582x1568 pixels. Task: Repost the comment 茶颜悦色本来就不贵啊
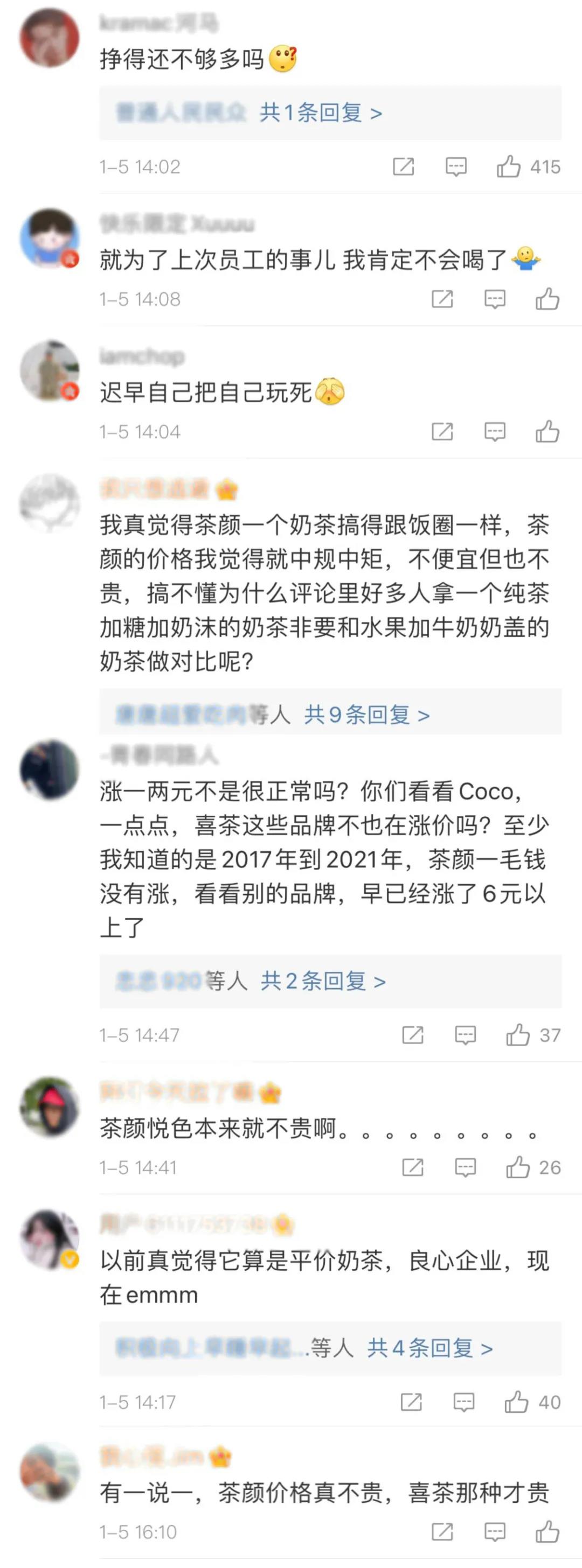tap(413, 1167)
